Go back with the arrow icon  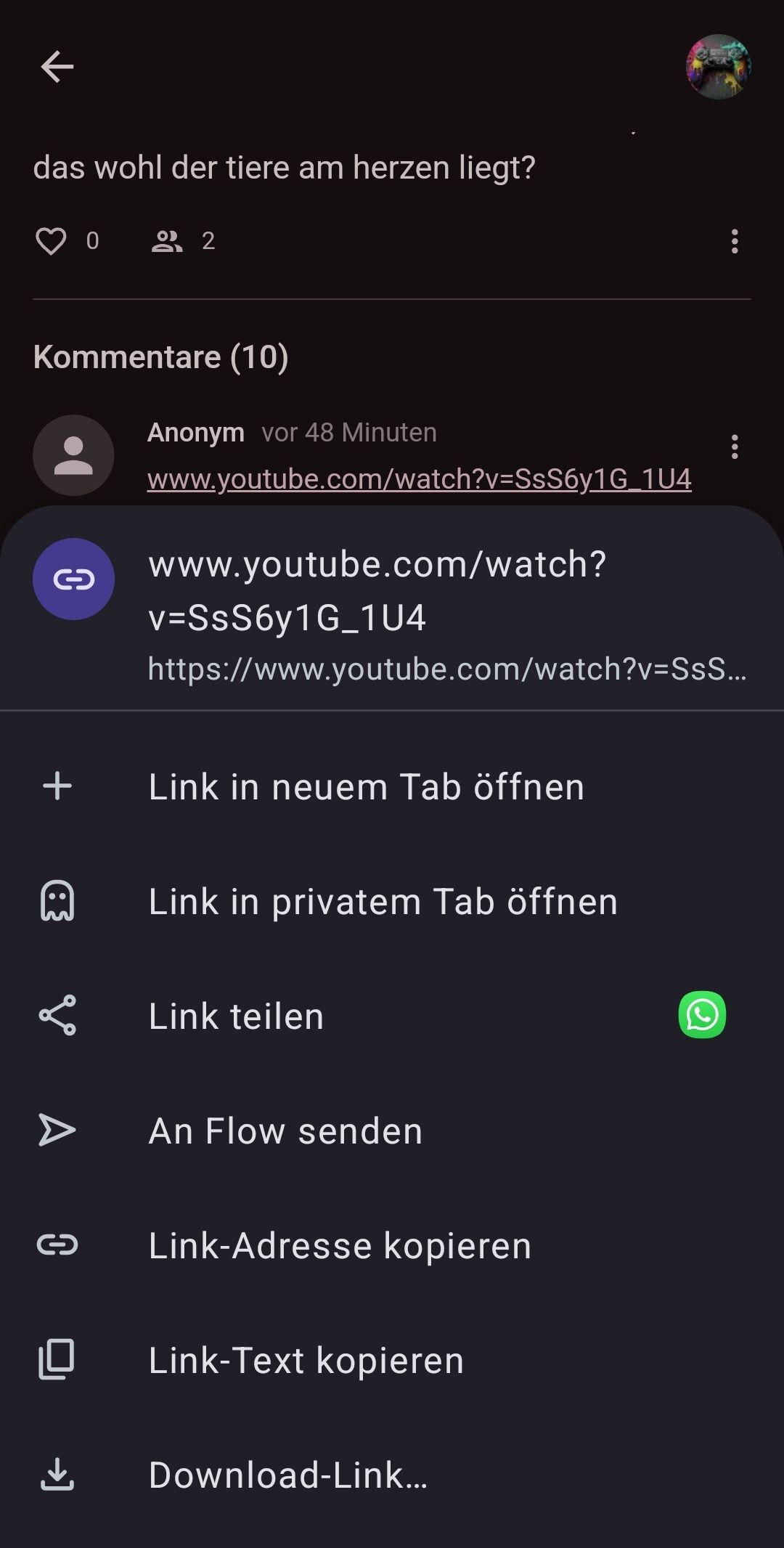pos(57,68)
